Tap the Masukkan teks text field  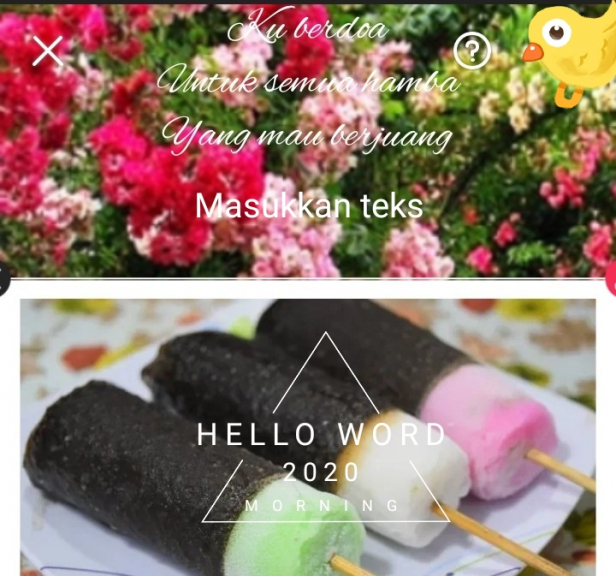(x=309, y=206)
